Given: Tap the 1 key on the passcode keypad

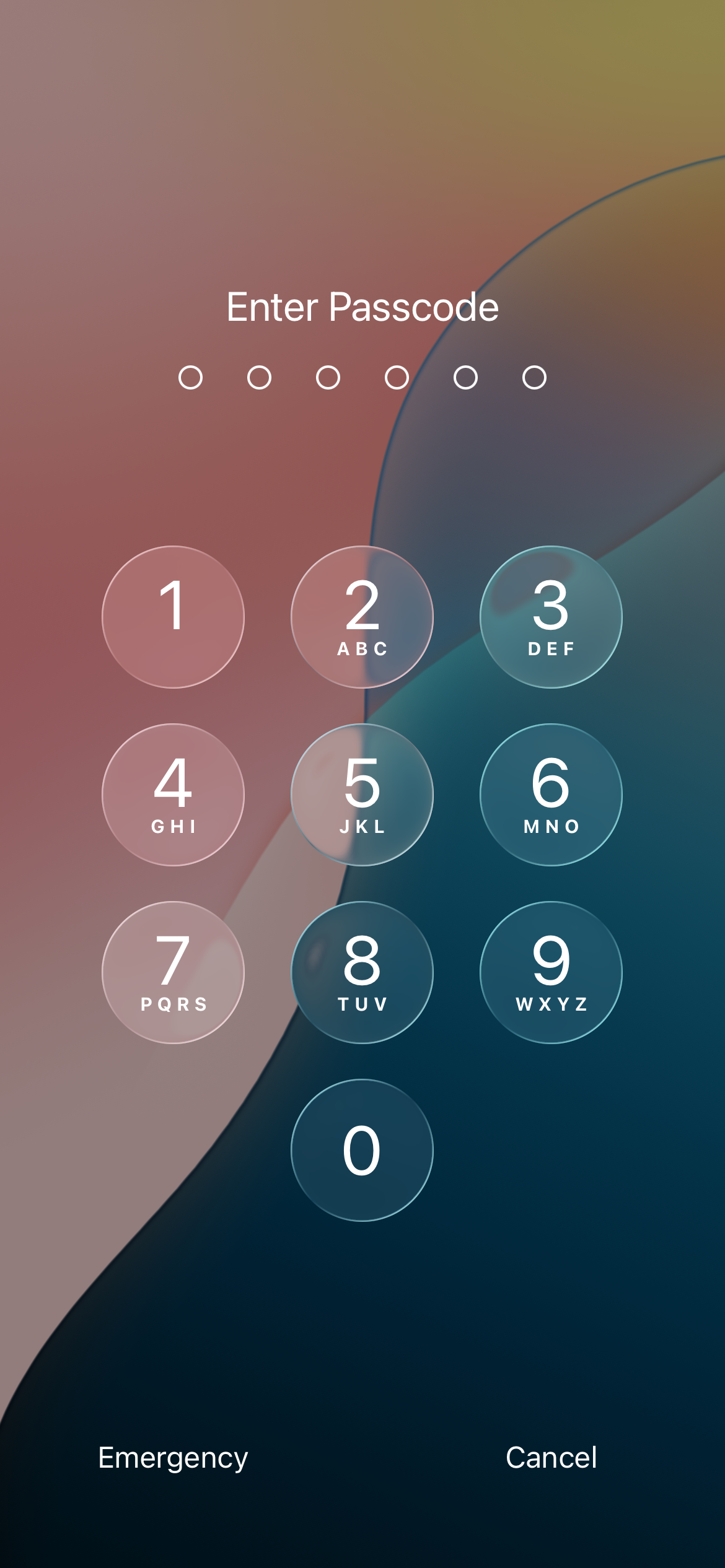Looking at the screenshot, I should pyautogui.click(x=173, y=617).
